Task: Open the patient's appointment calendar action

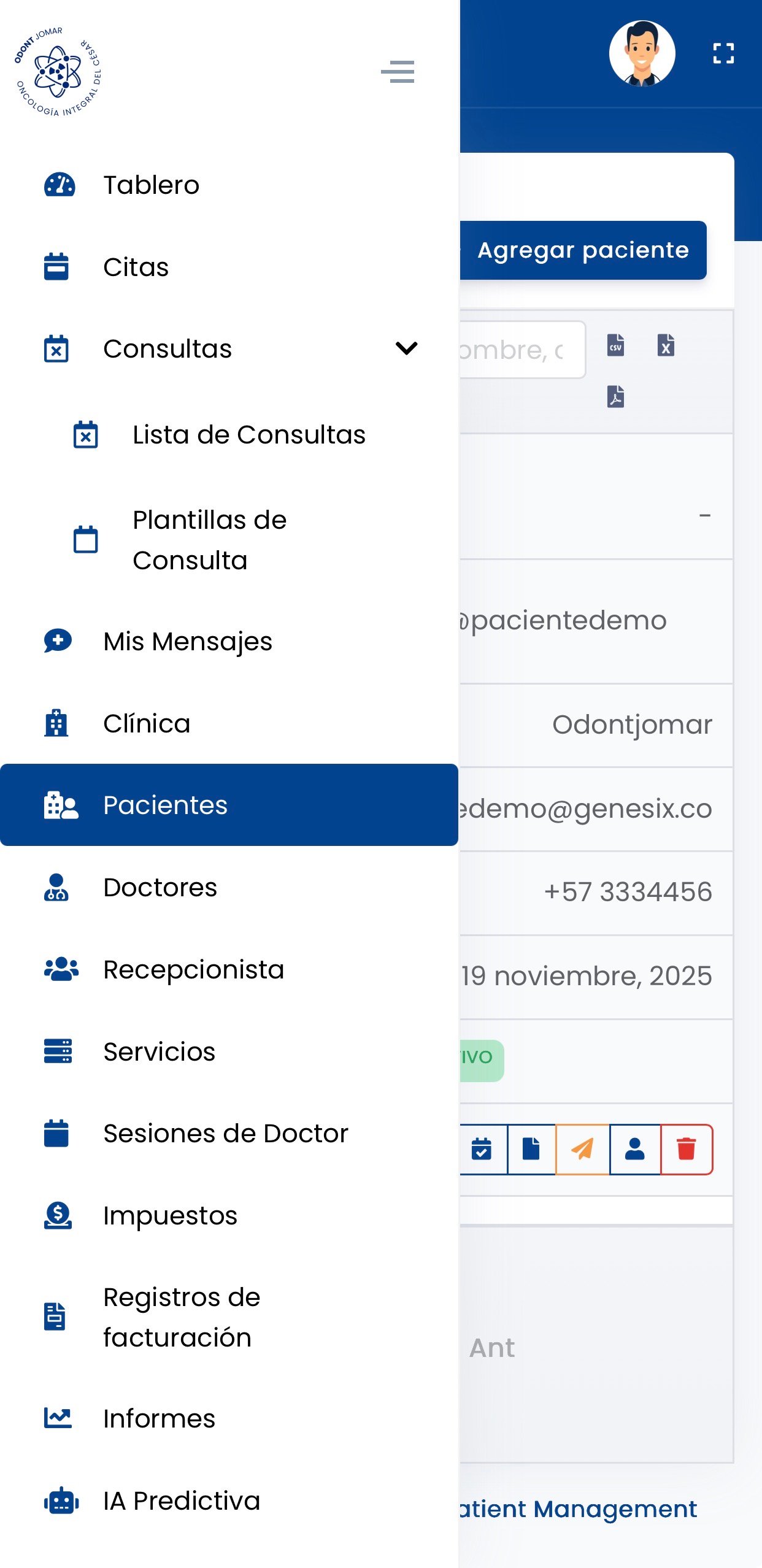Action: point(482,1150)
